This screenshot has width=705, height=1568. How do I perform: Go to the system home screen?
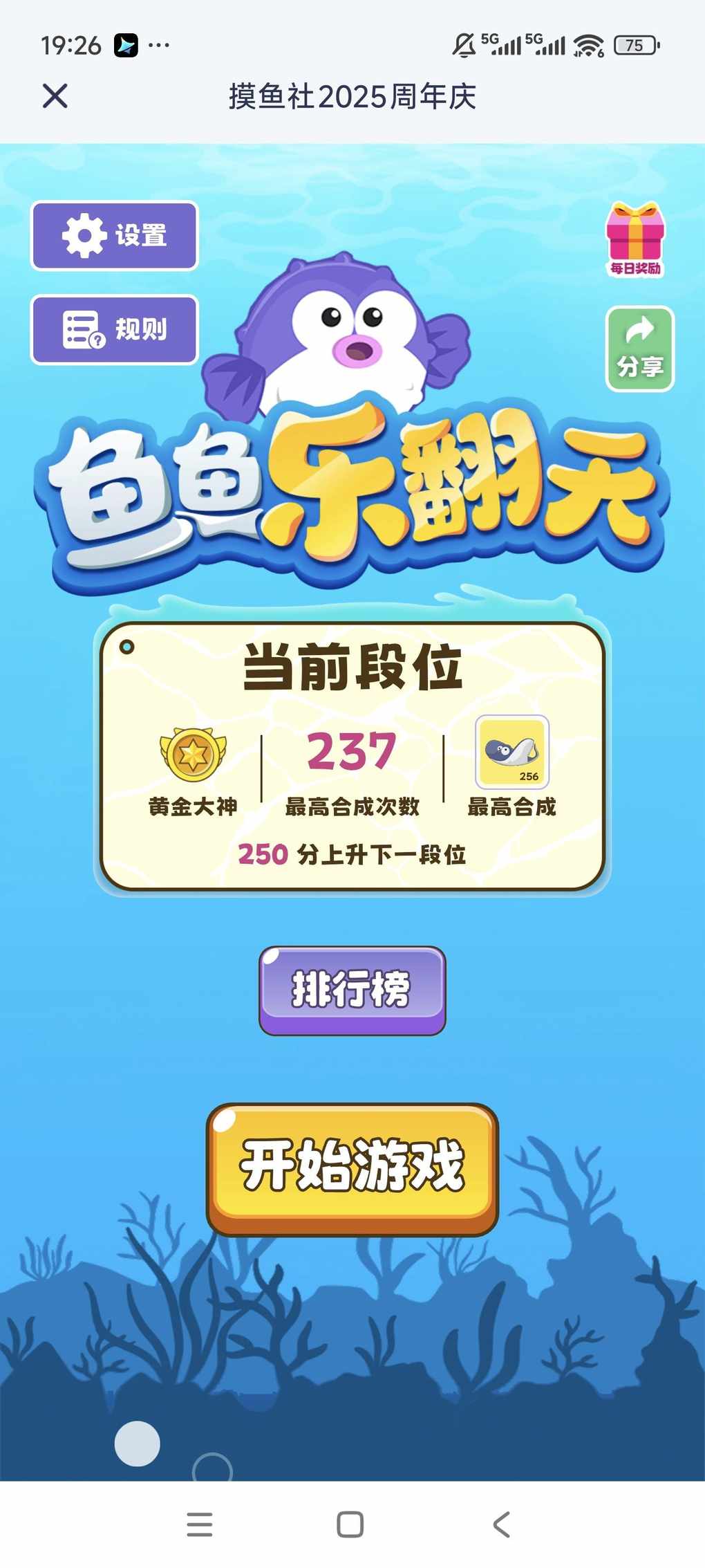point(350,1524)
